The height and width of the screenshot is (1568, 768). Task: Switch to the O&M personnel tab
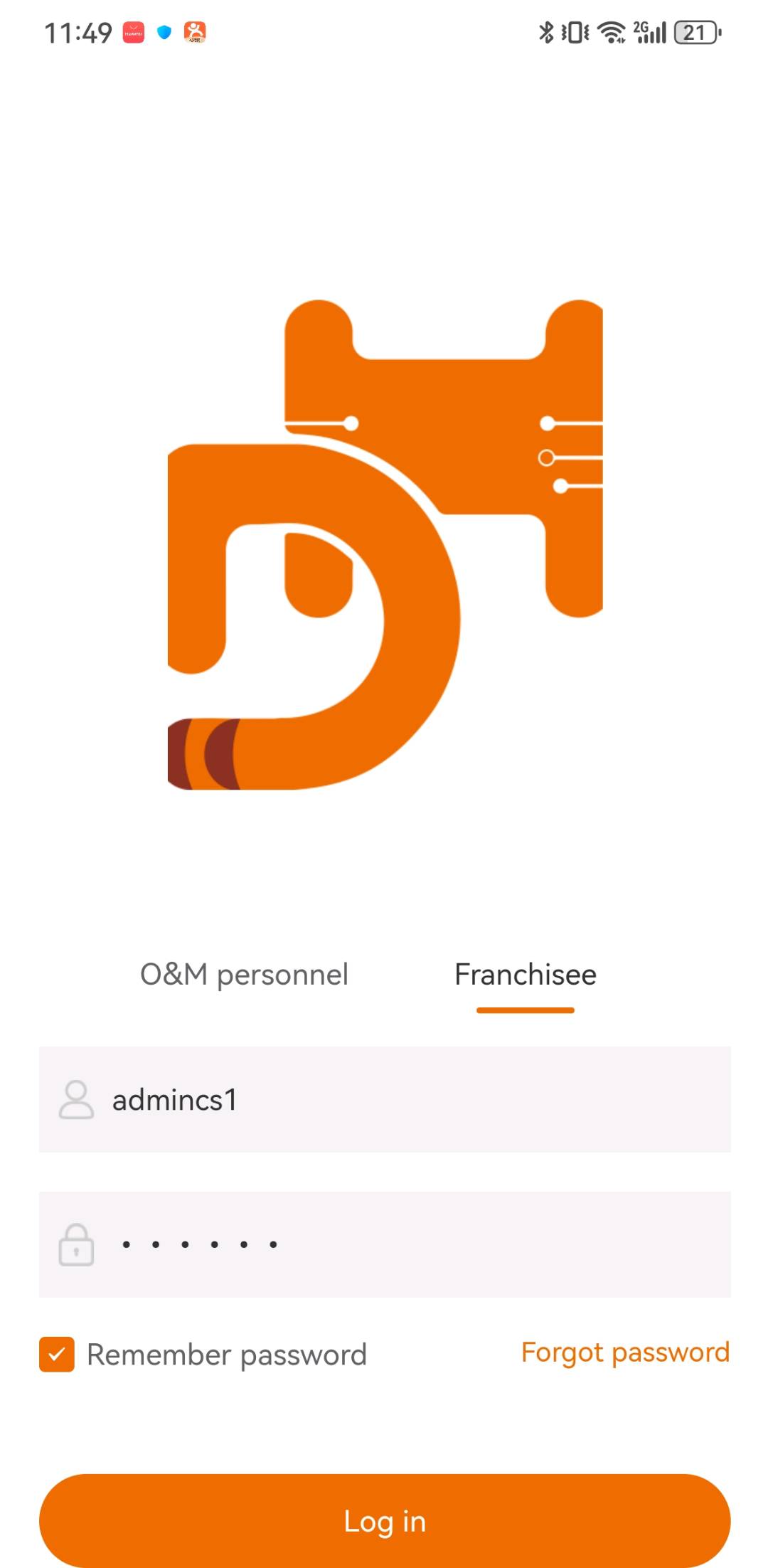244,975
